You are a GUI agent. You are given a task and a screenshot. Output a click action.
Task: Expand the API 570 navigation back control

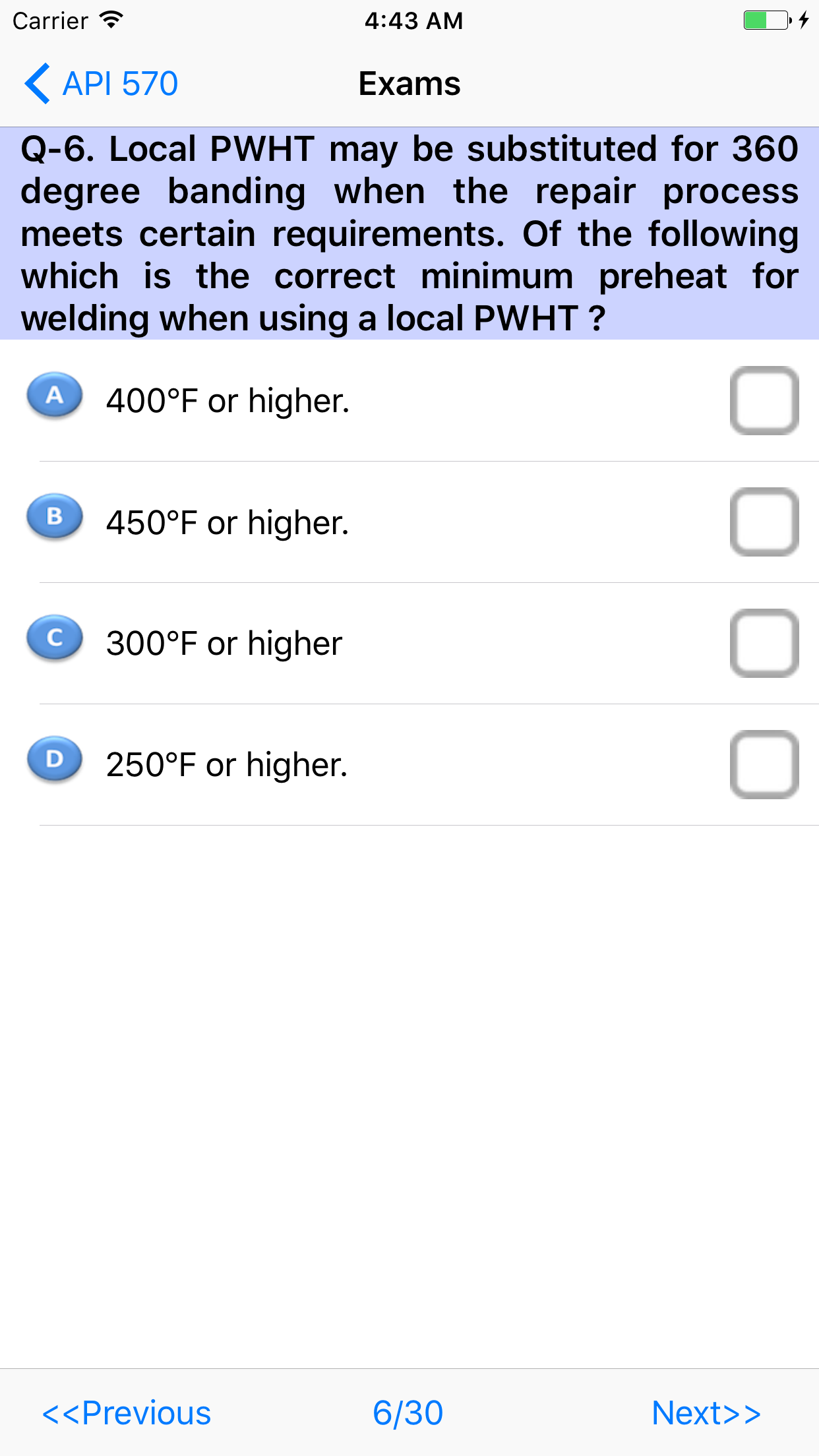tap(119, 83)
